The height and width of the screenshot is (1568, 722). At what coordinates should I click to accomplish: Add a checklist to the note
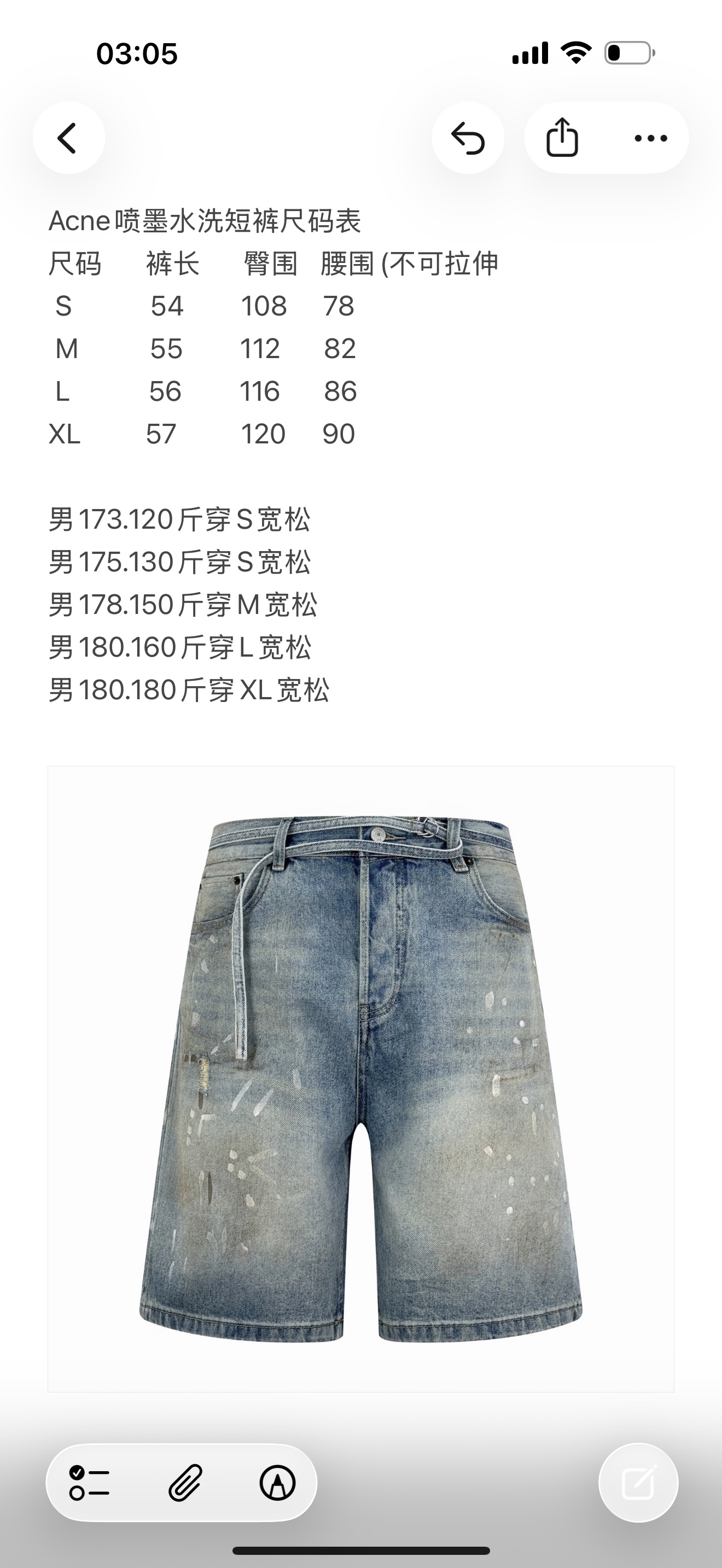pyautogui.click(x=89, y=1482)
